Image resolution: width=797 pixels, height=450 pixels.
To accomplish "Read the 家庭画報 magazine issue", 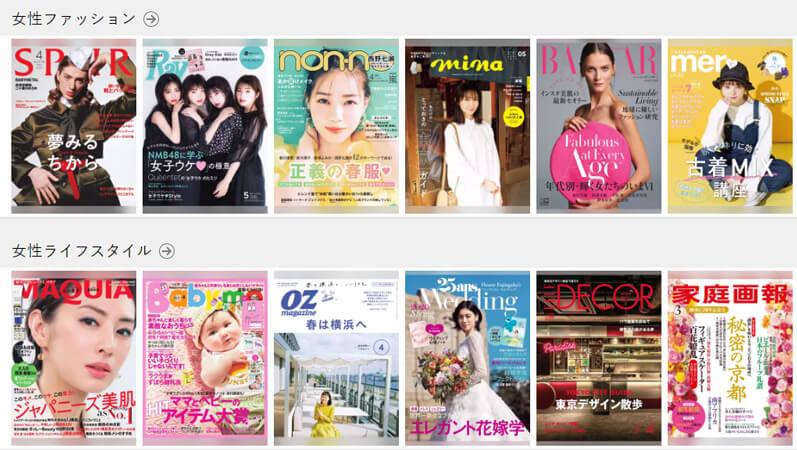I will click(x=729, y=358).
